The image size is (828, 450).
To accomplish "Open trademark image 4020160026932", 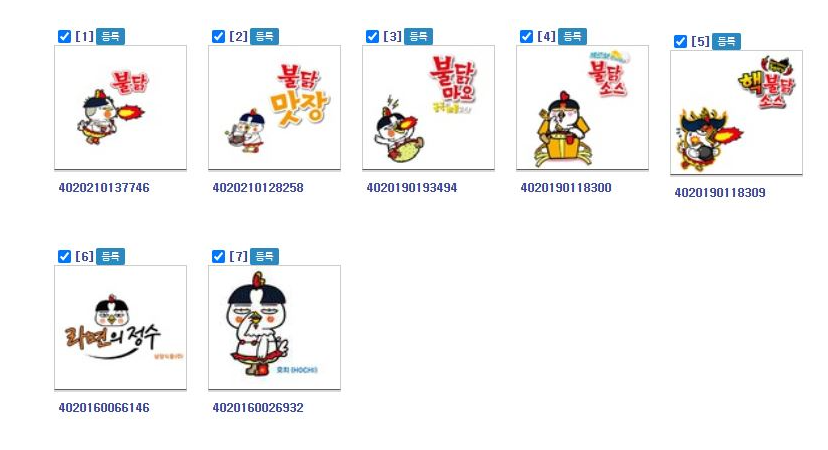I will point(274,327).
